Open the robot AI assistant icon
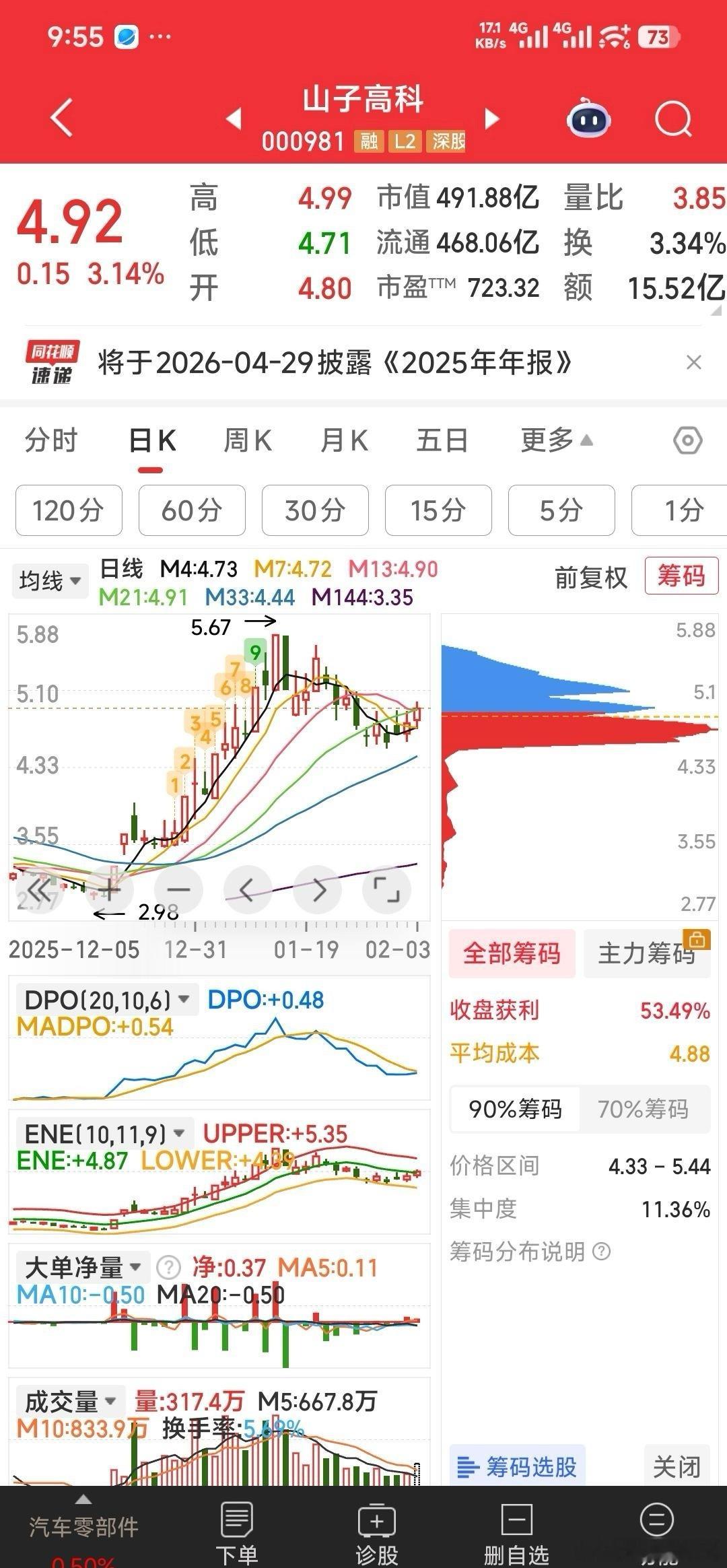The height and width of the screenshot is (1568, 727). [588, 120]
